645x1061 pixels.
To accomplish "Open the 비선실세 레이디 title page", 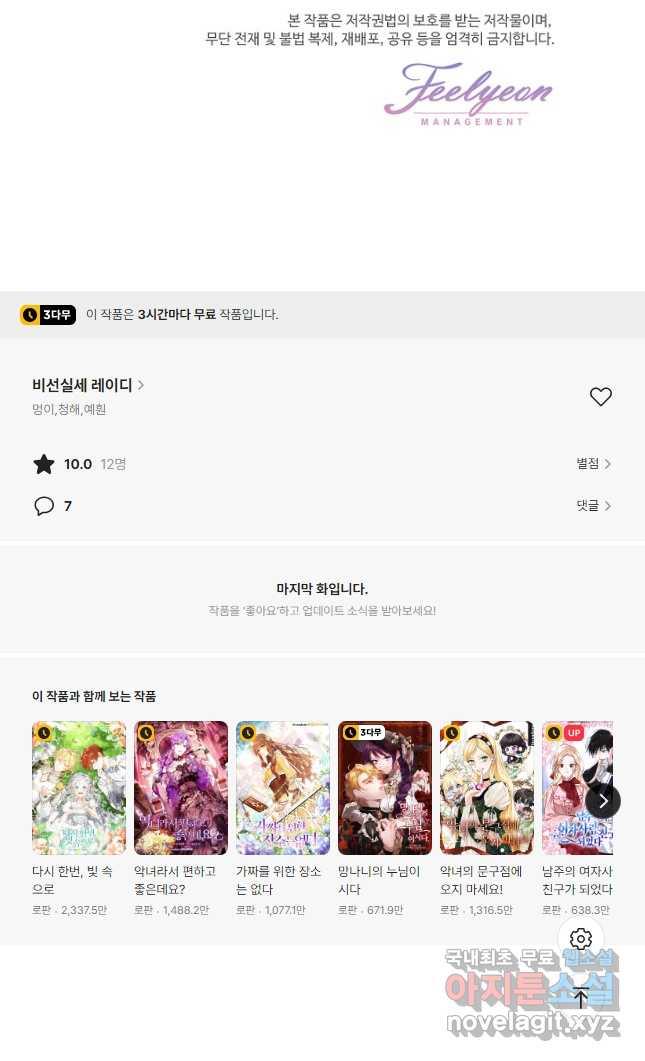I will tap(88, 385).
